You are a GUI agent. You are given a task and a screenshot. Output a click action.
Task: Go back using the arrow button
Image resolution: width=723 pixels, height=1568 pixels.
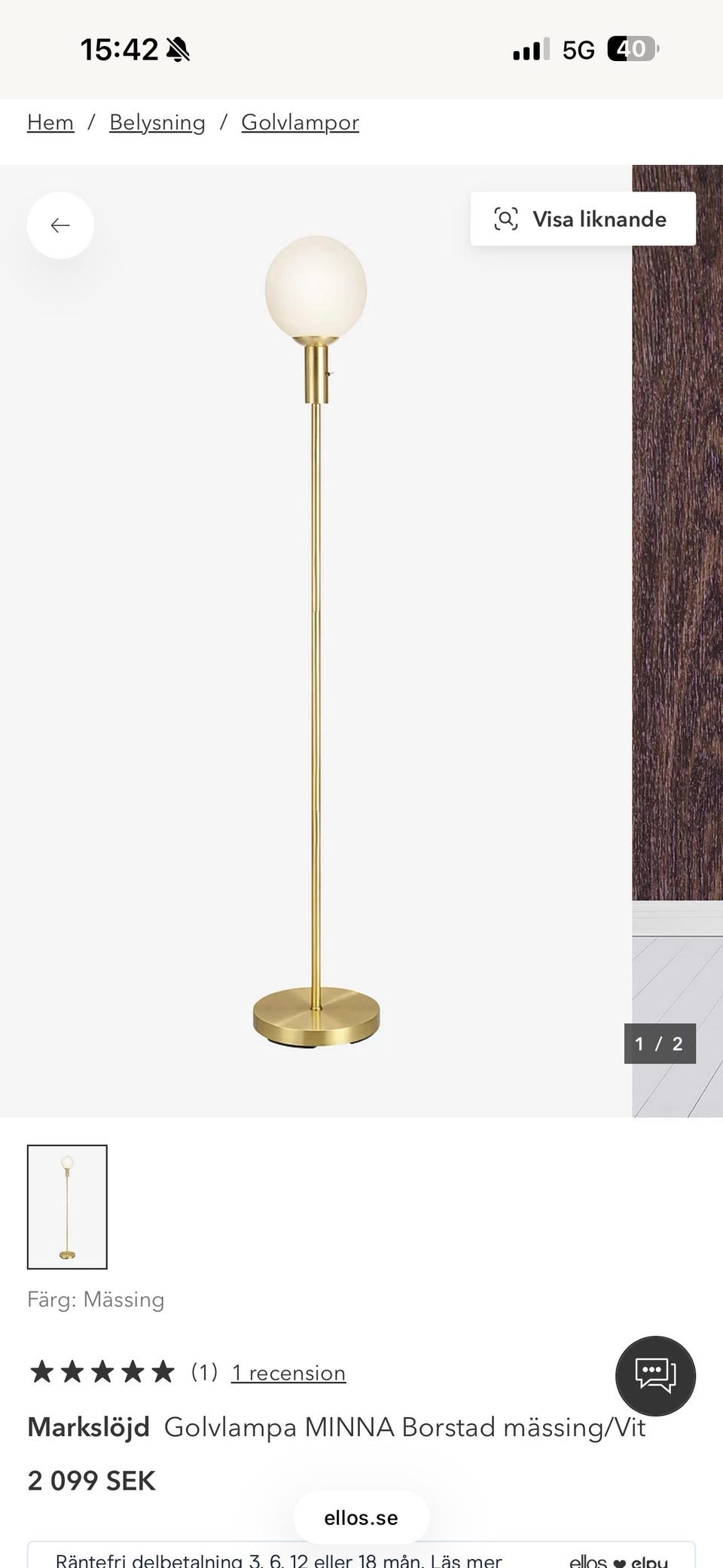pos(60,225)
